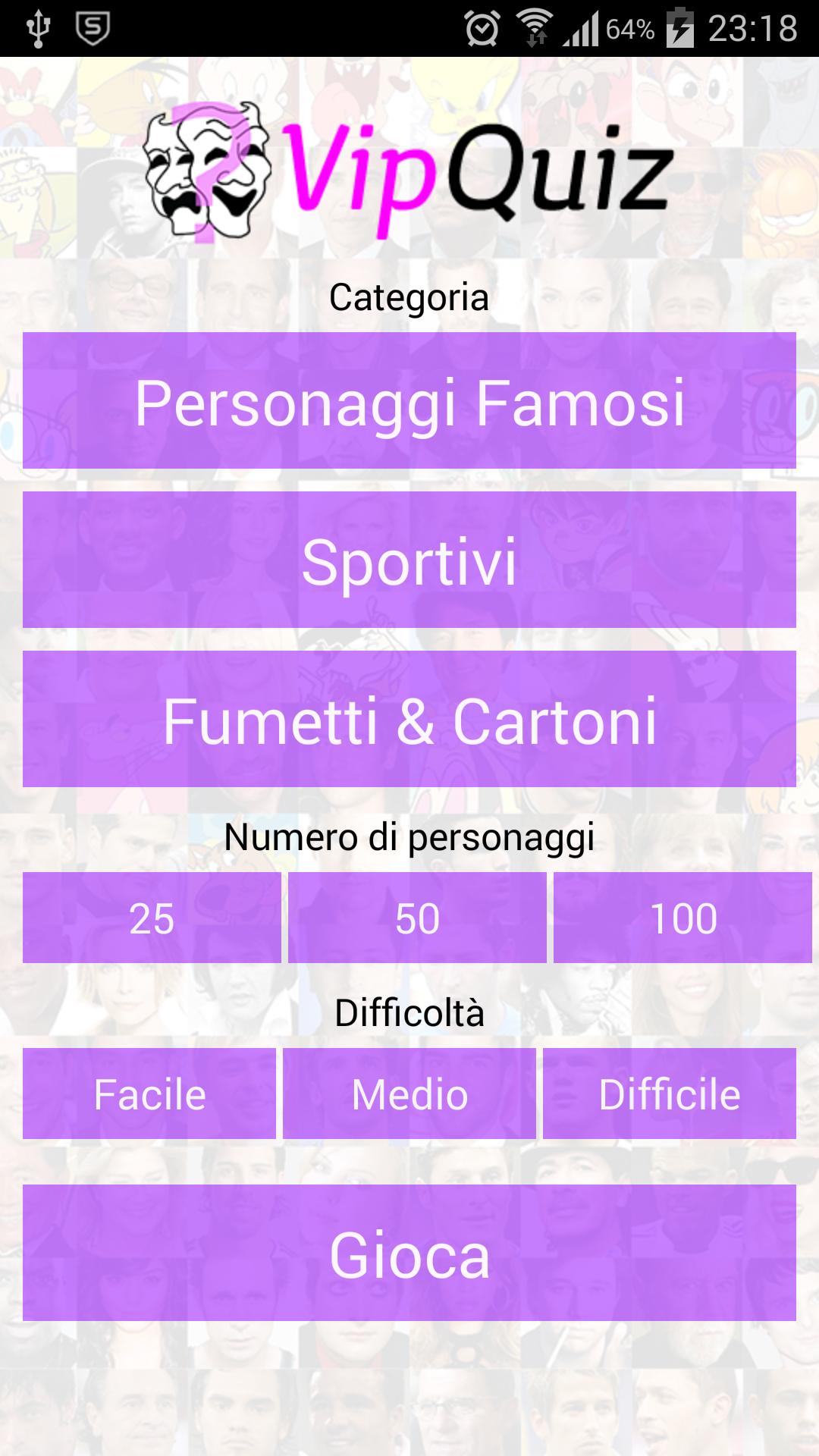Select the Medio difficulty option
This screenshot has height=1456, width=819.
(409, 1094)
